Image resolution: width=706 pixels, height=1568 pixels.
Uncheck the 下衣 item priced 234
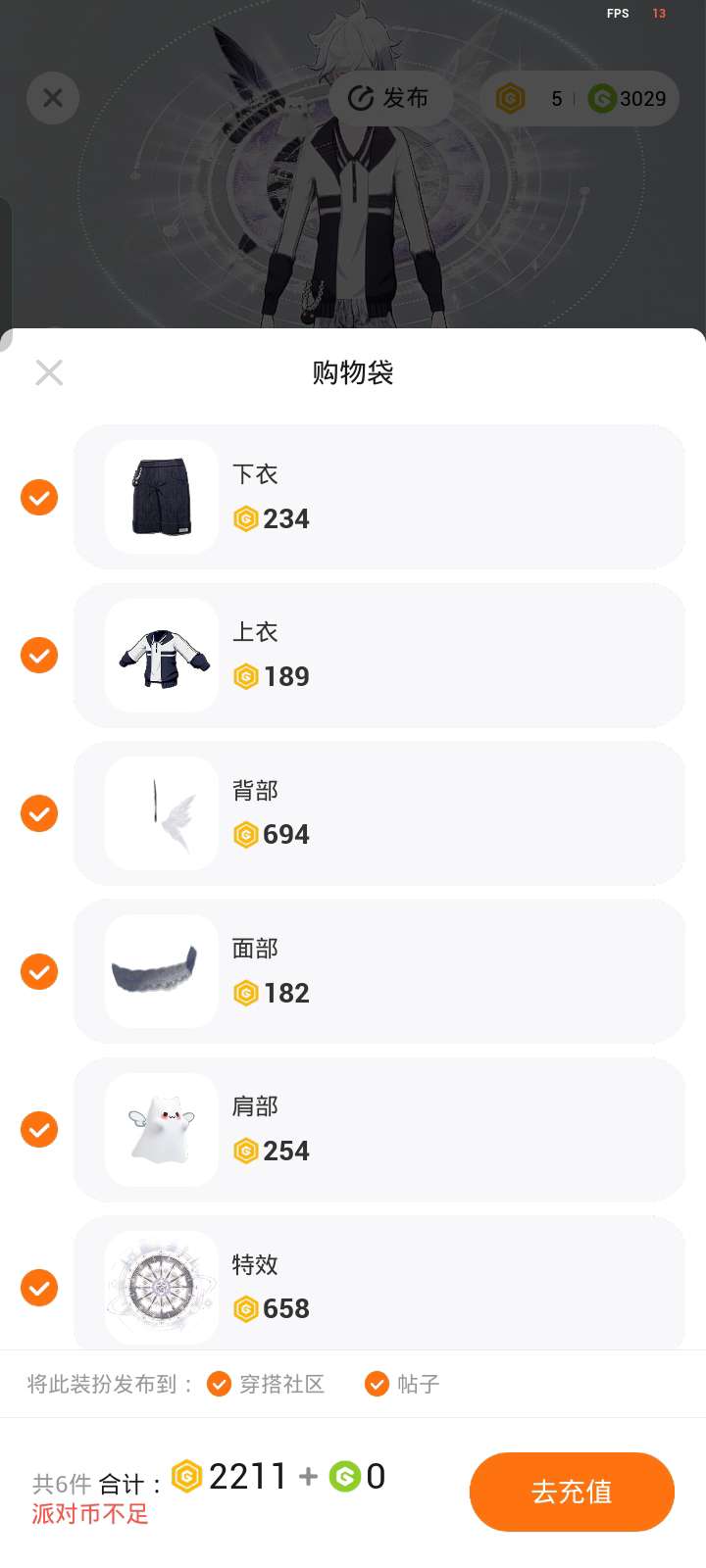tap(39, 497)
